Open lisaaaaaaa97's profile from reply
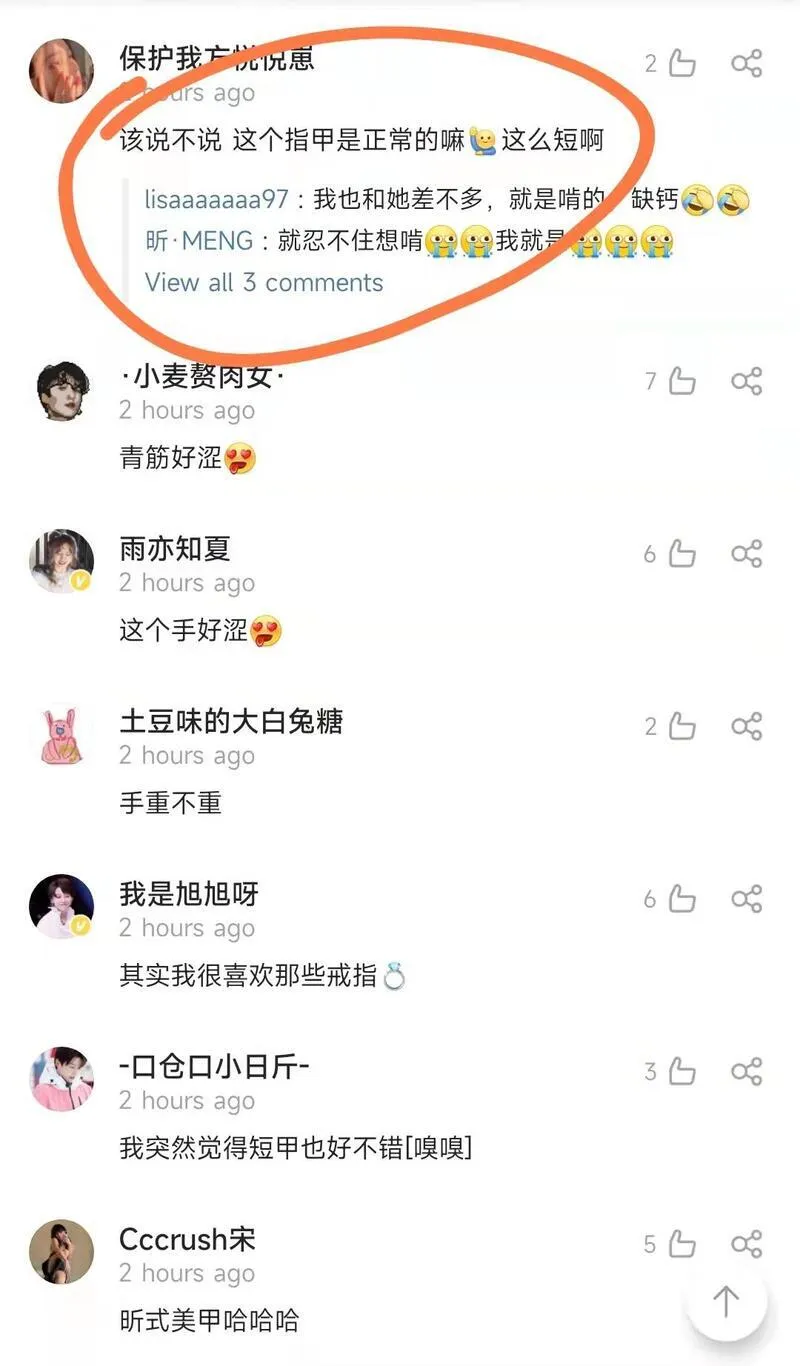The height and width of the screenshot is (1366, 800). [x=216, y=199]
